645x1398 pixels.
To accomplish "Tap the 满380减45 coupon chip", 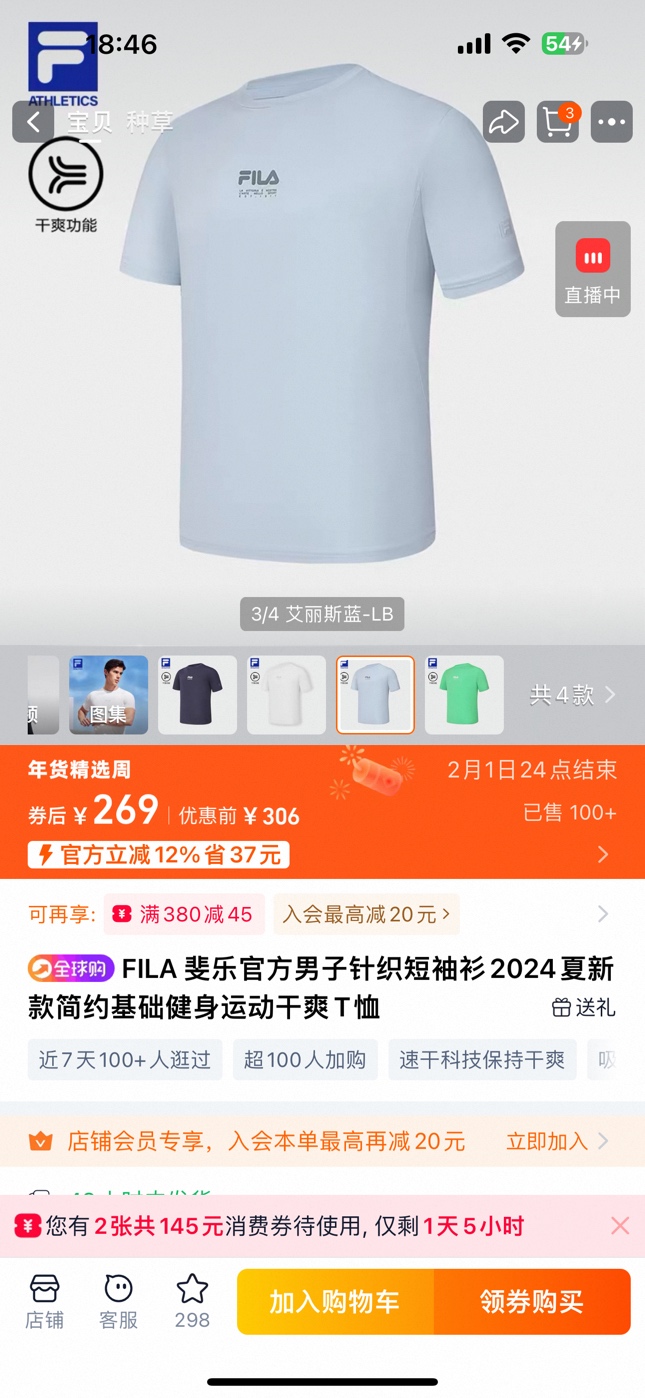I will click(x=184, y=914).
